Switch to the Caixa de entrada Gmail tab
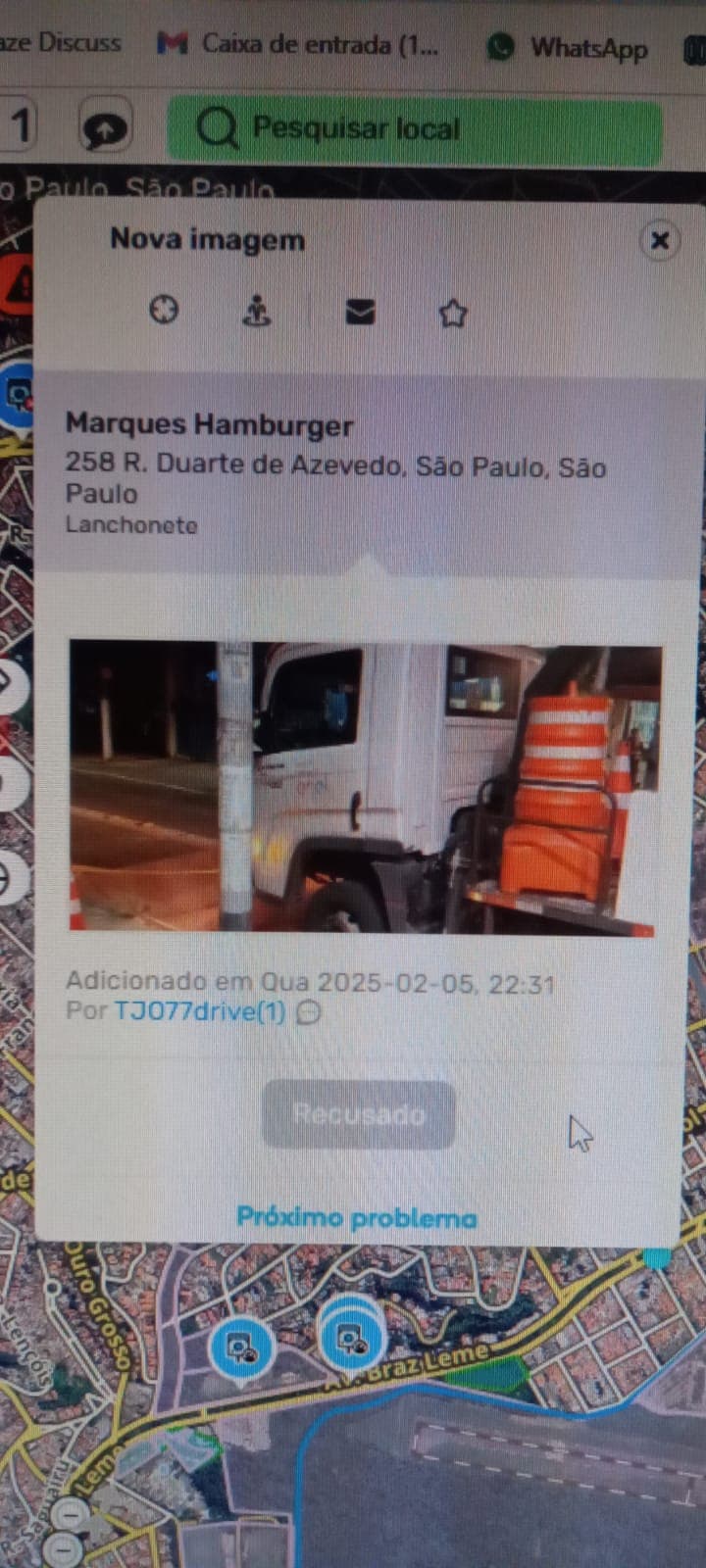706x1568 pixels. coord(299,44)
